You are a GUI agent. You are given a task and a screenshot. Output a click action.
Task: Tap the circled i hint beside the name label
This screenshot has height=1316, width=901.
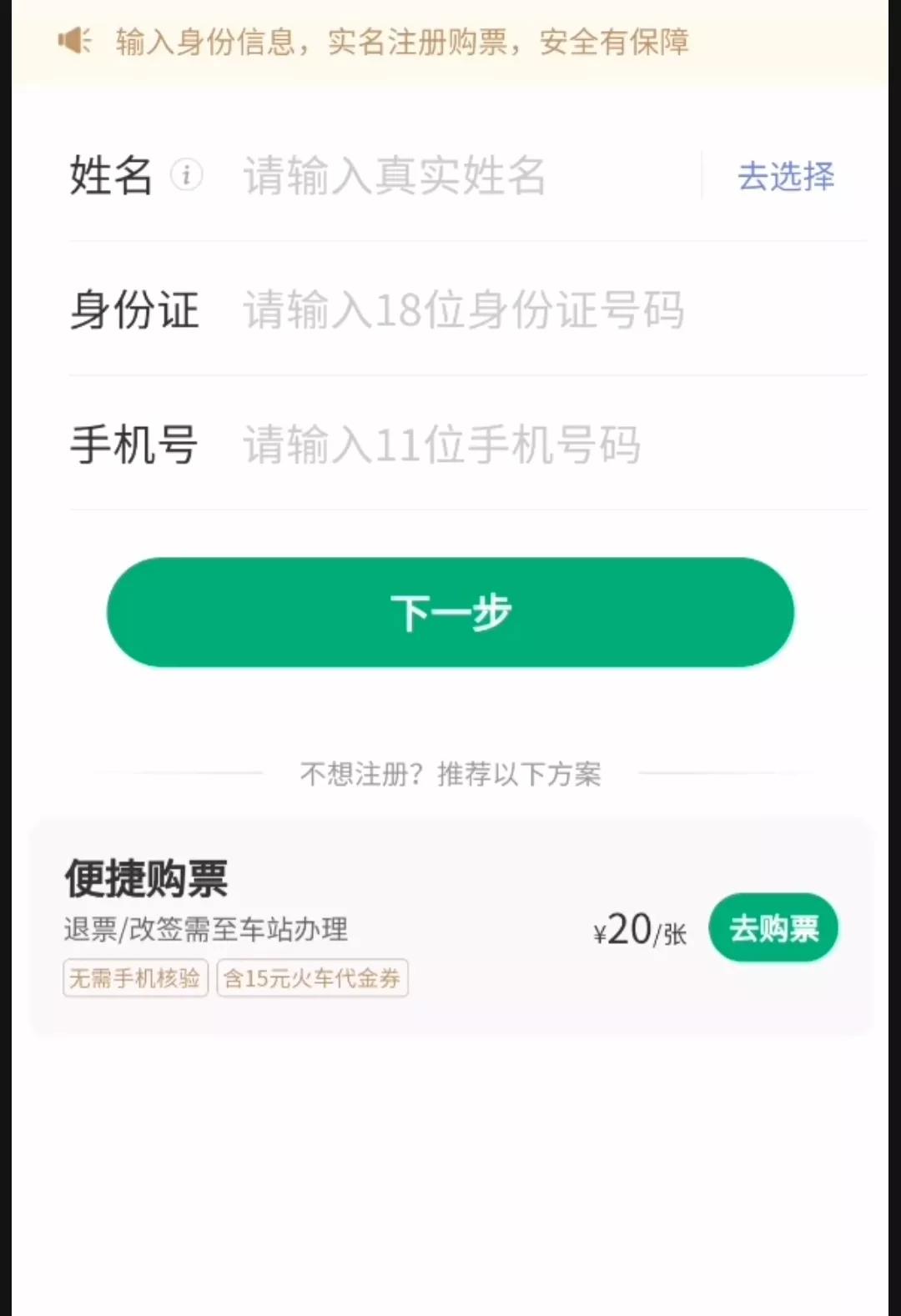tap(185, 175)
